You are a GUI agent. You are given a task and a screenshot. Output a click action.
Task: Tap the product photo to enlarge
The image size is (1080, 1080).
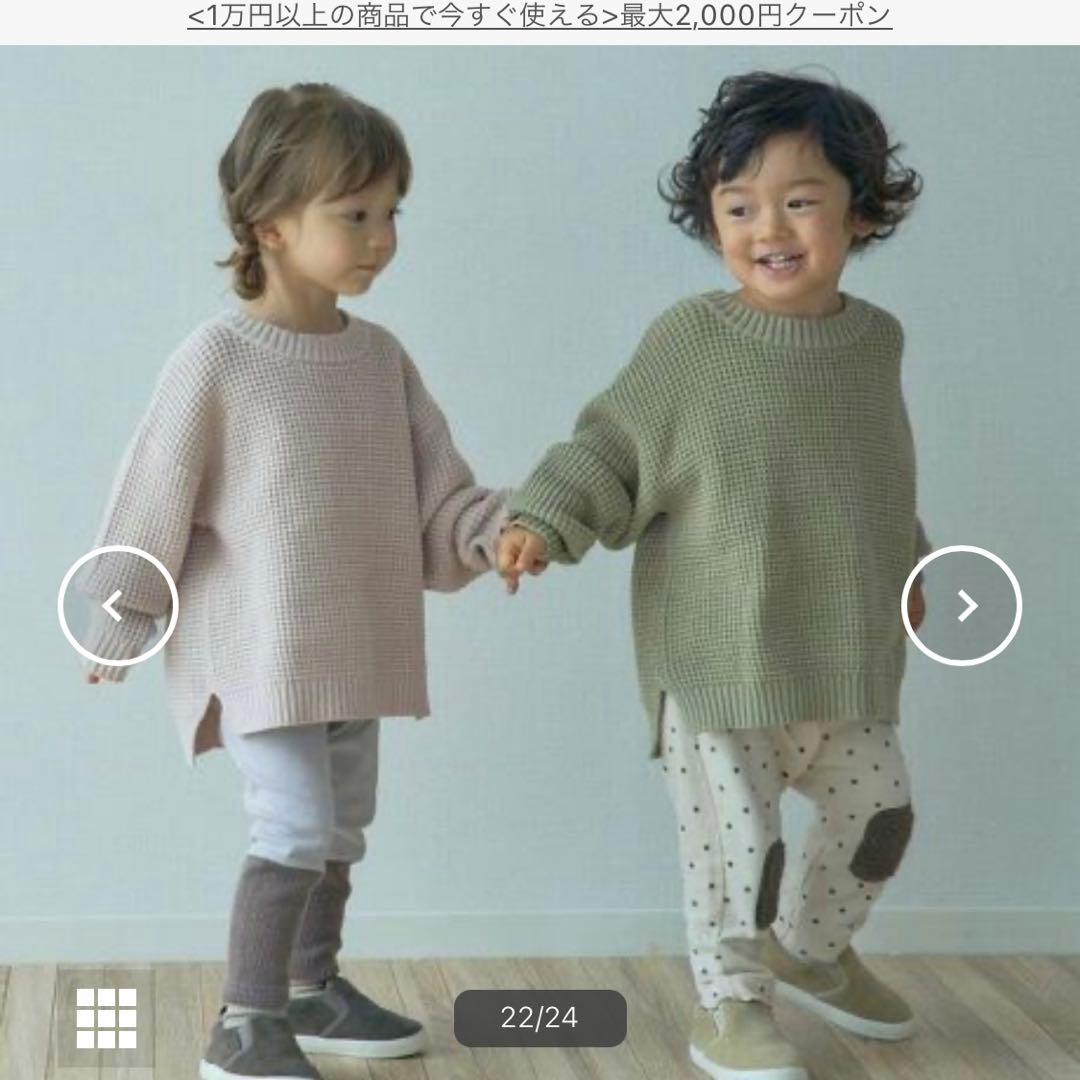click(540, 400)
